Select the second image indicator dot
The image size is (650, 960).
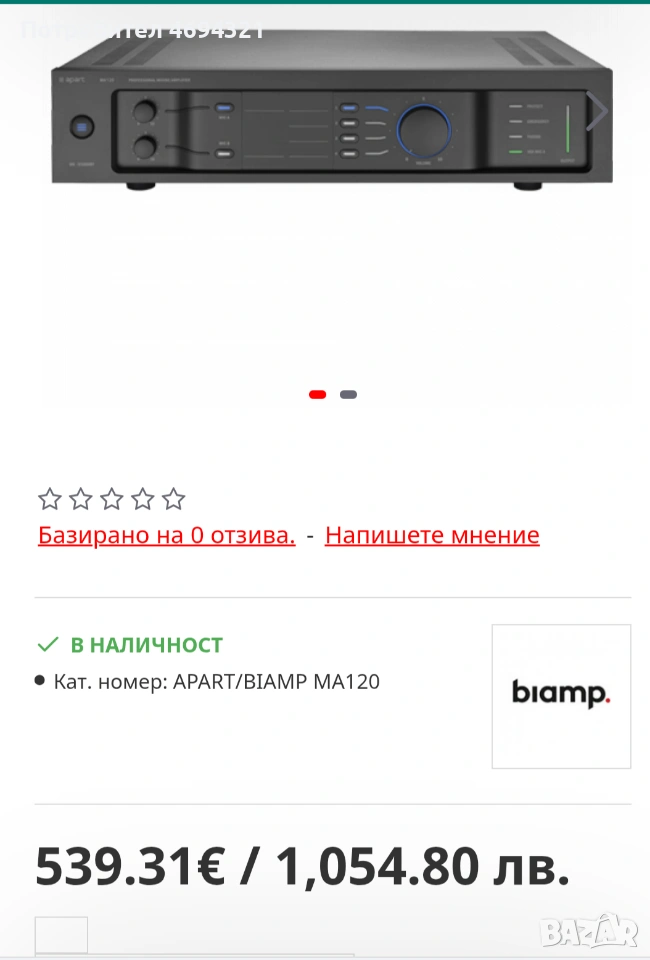pos(348,394)
